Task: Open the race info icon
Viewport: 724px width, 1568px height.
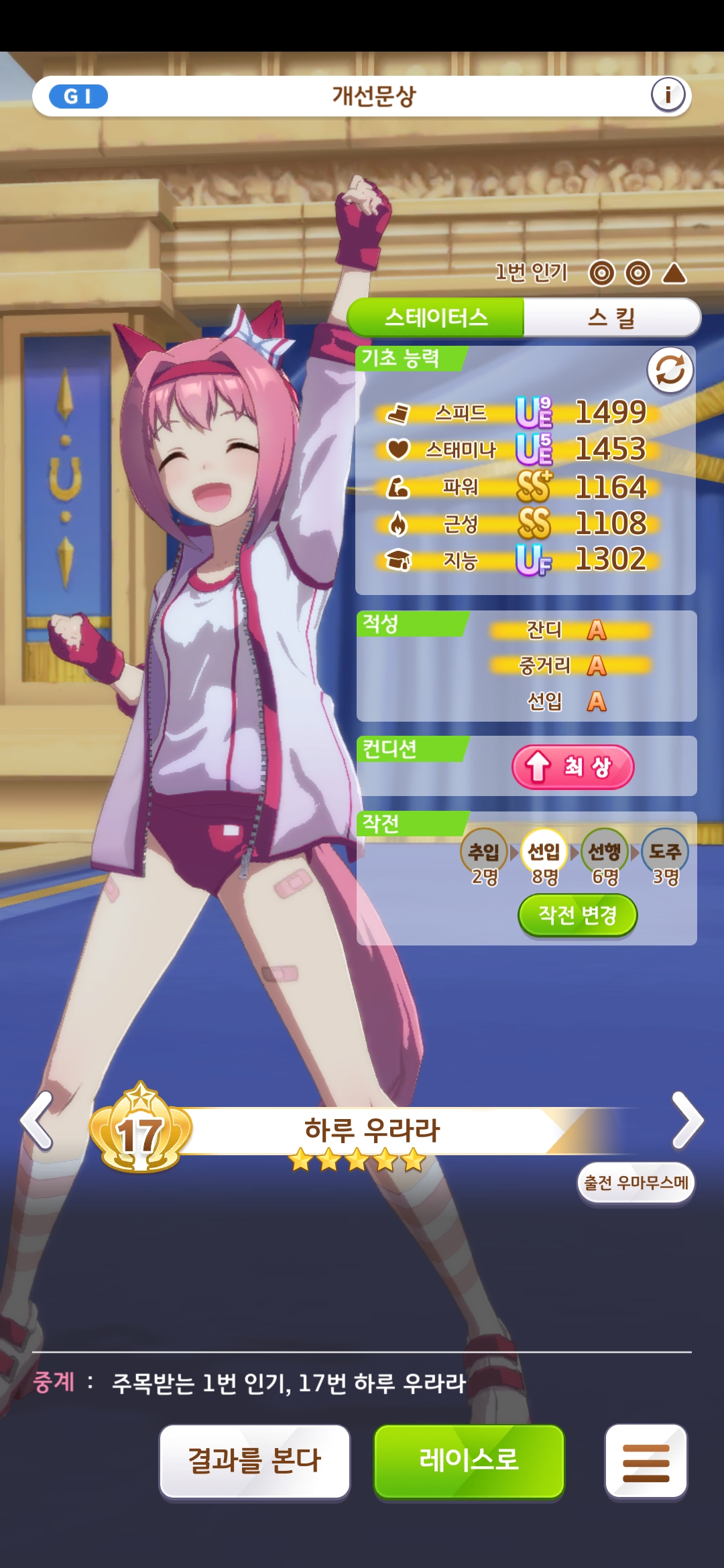Action: point(668,95)
